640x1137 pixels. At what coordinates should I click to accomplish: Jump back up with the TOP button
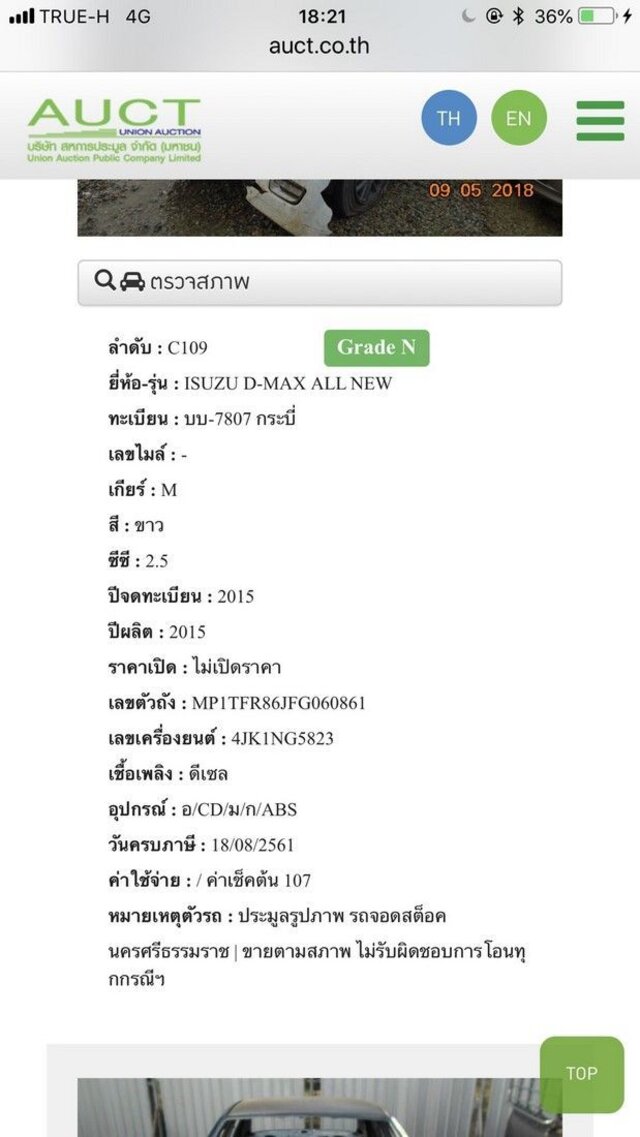581,1074
